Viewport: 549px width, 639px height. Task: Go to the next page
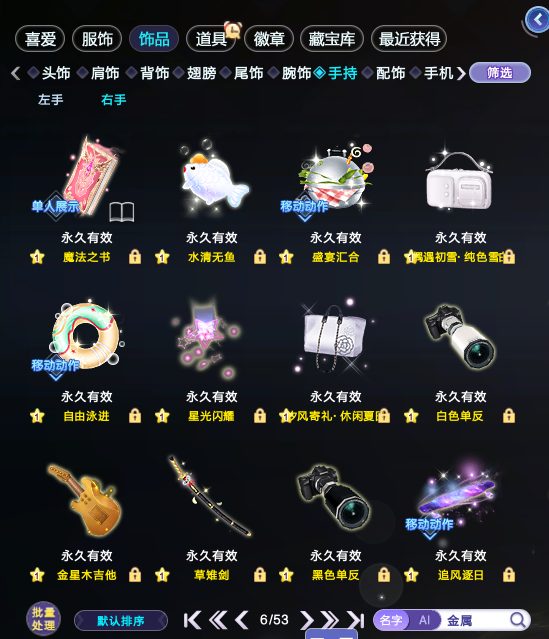[306, 620]
